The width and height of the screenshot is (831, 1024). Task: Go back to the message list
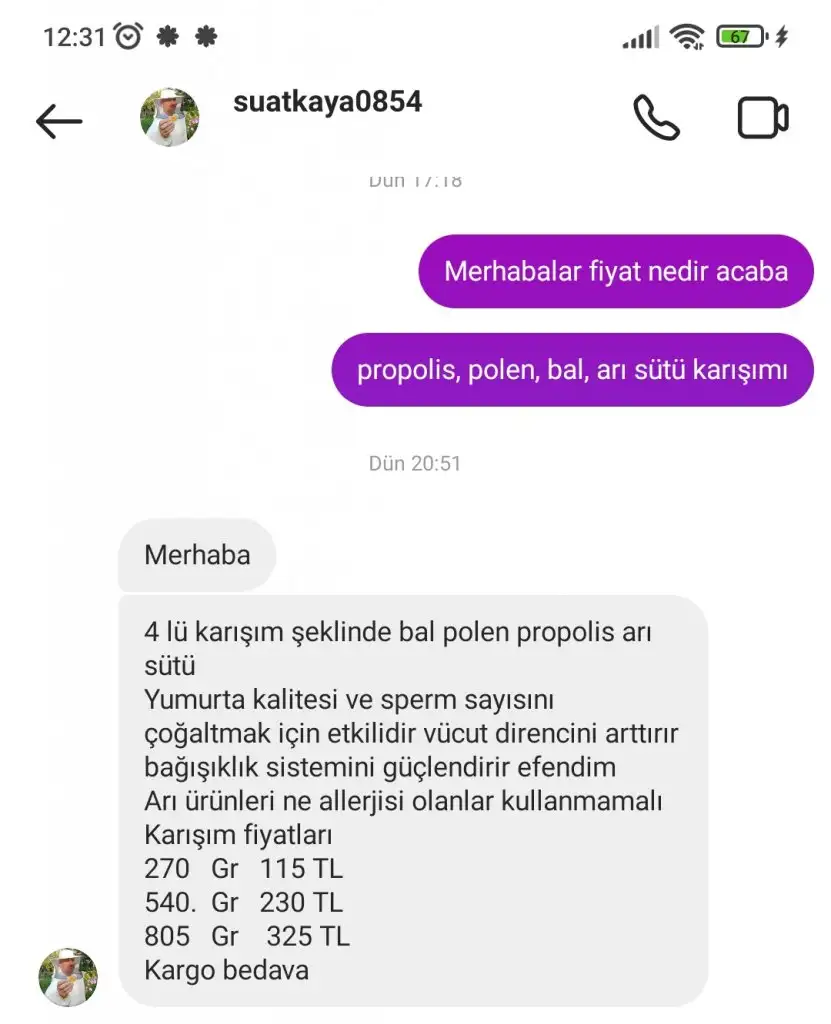click(59, 121)
